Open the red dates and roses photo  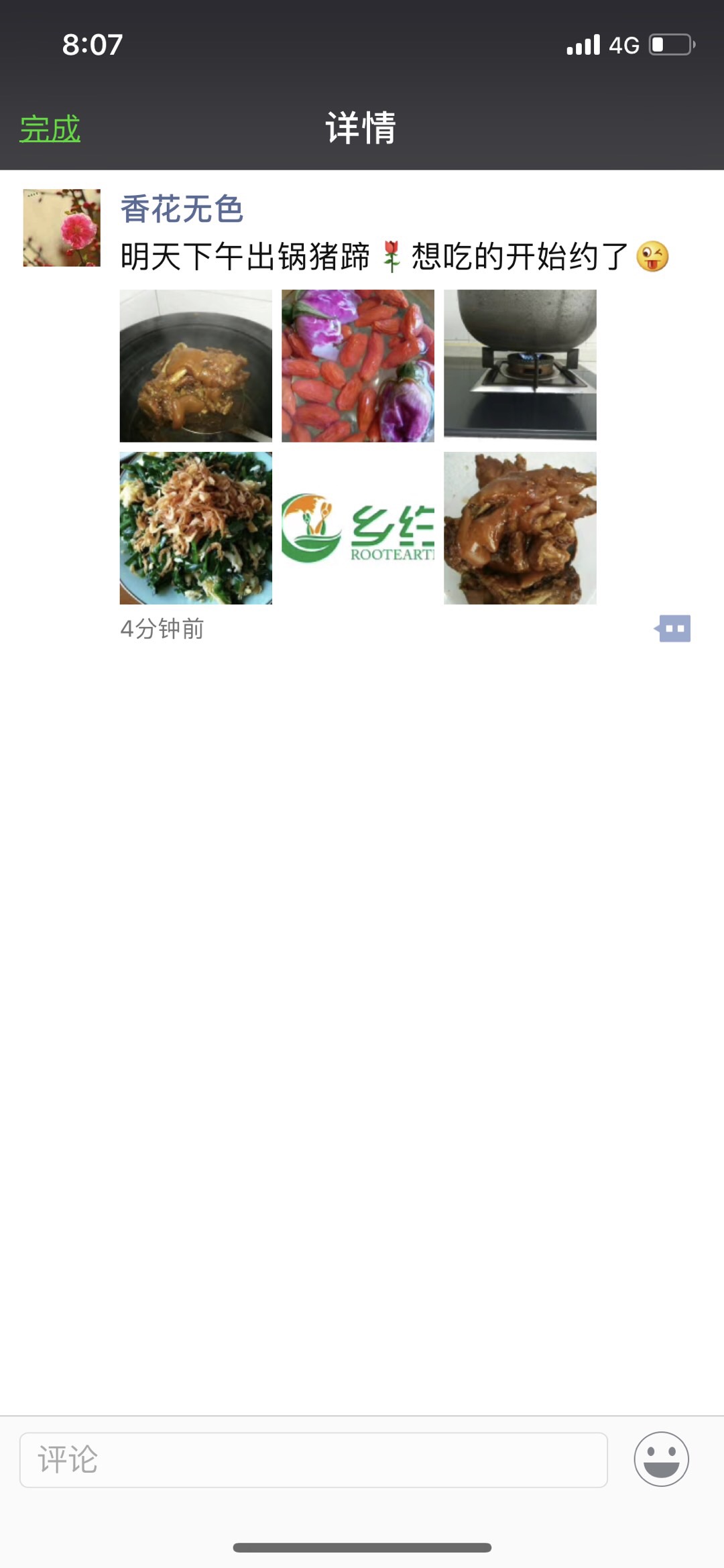click(358, 365)
